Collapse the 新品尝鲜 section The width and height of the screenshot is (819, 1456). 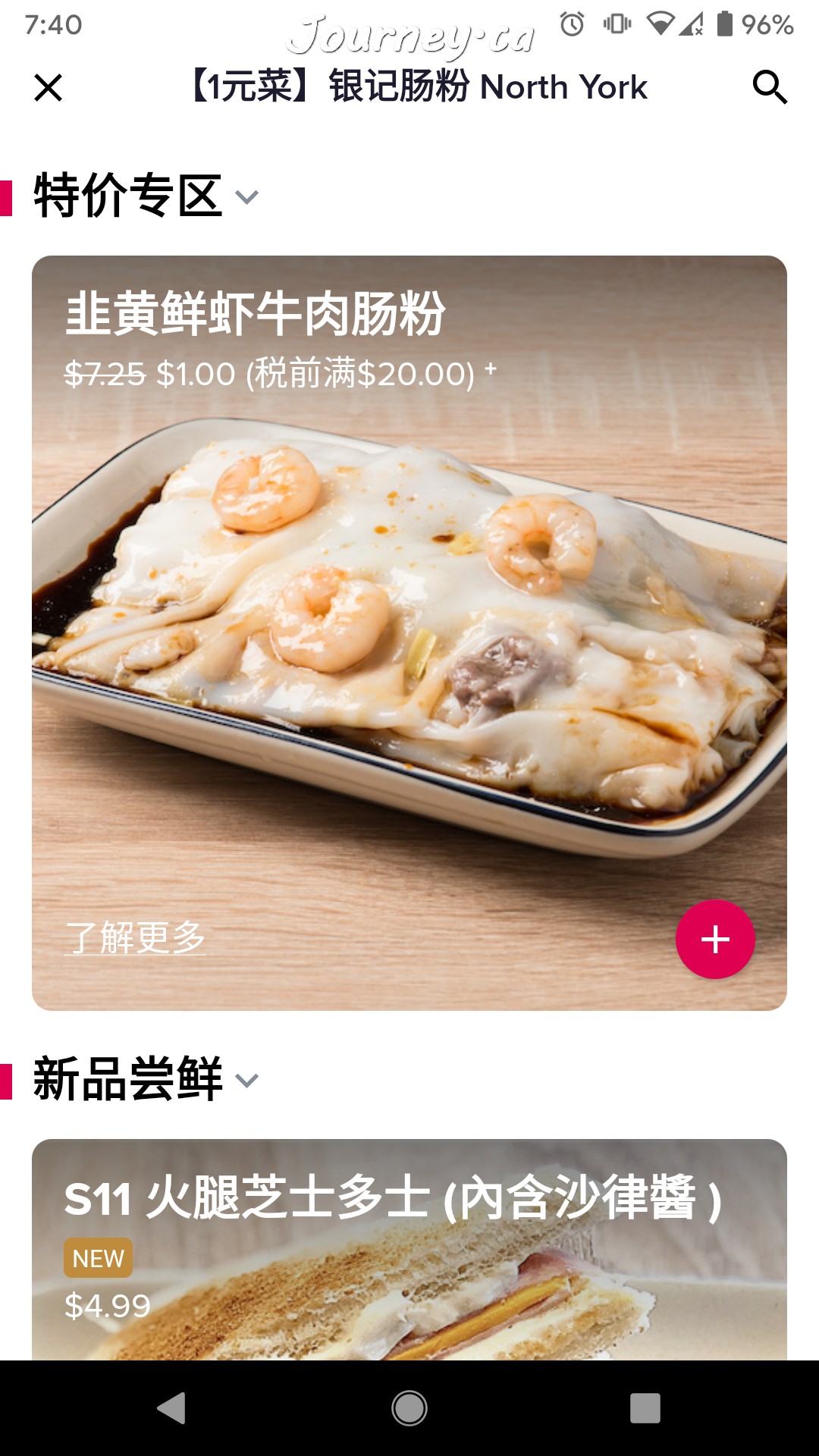click(246, 1080)
